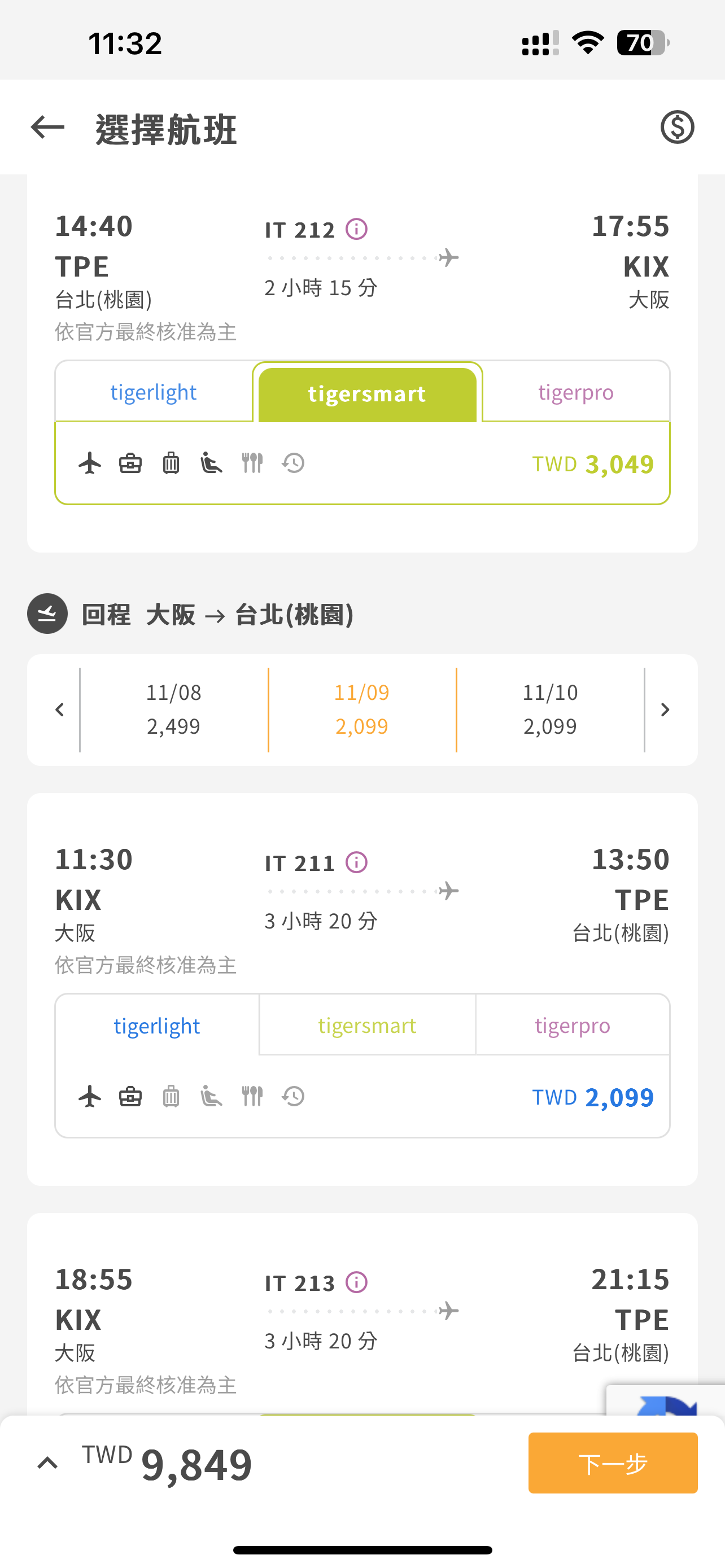The width and height of the screenshot is (725, 1568).
Task: Show earlier return dates
Action: pos(60,709)
